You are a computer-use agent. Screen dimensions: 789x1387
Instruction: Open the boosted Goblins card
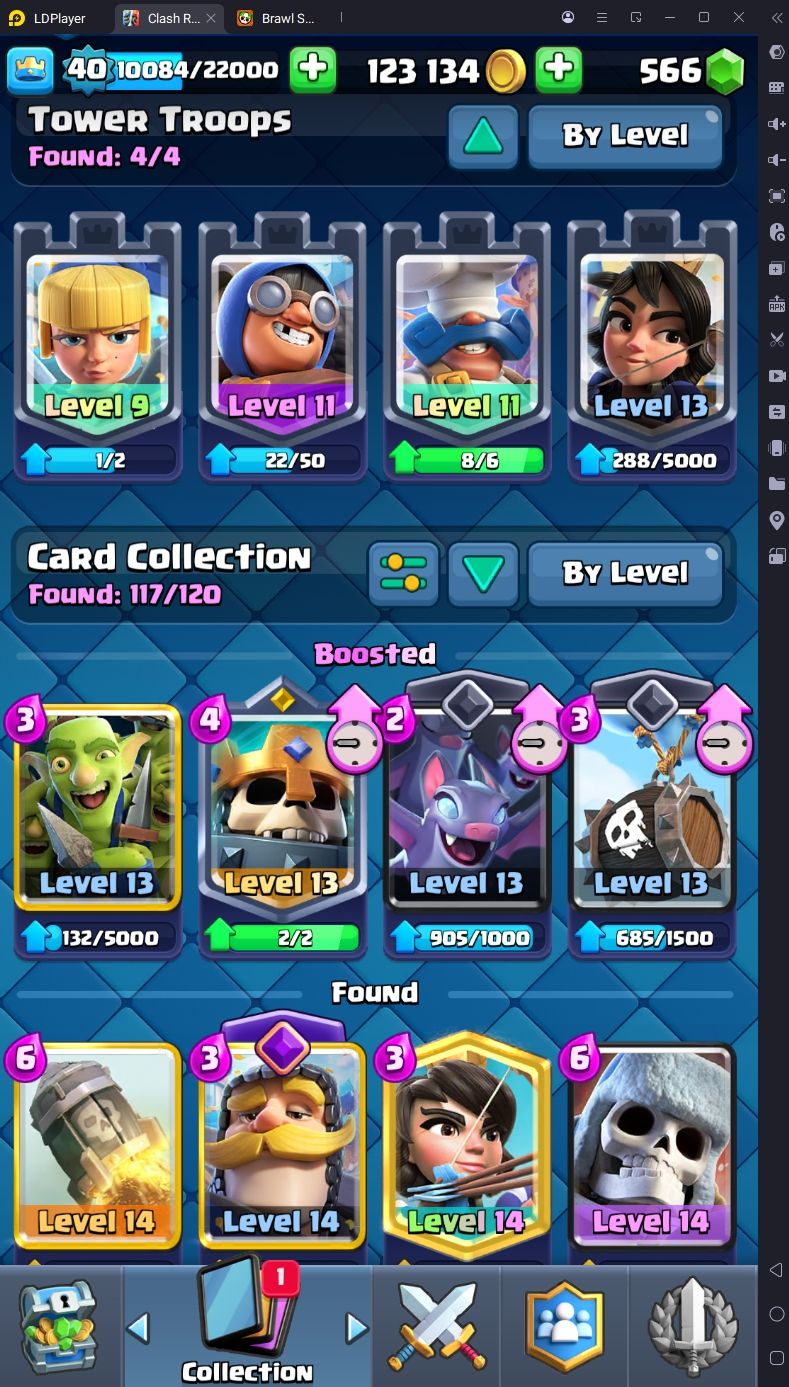[97, 810]
